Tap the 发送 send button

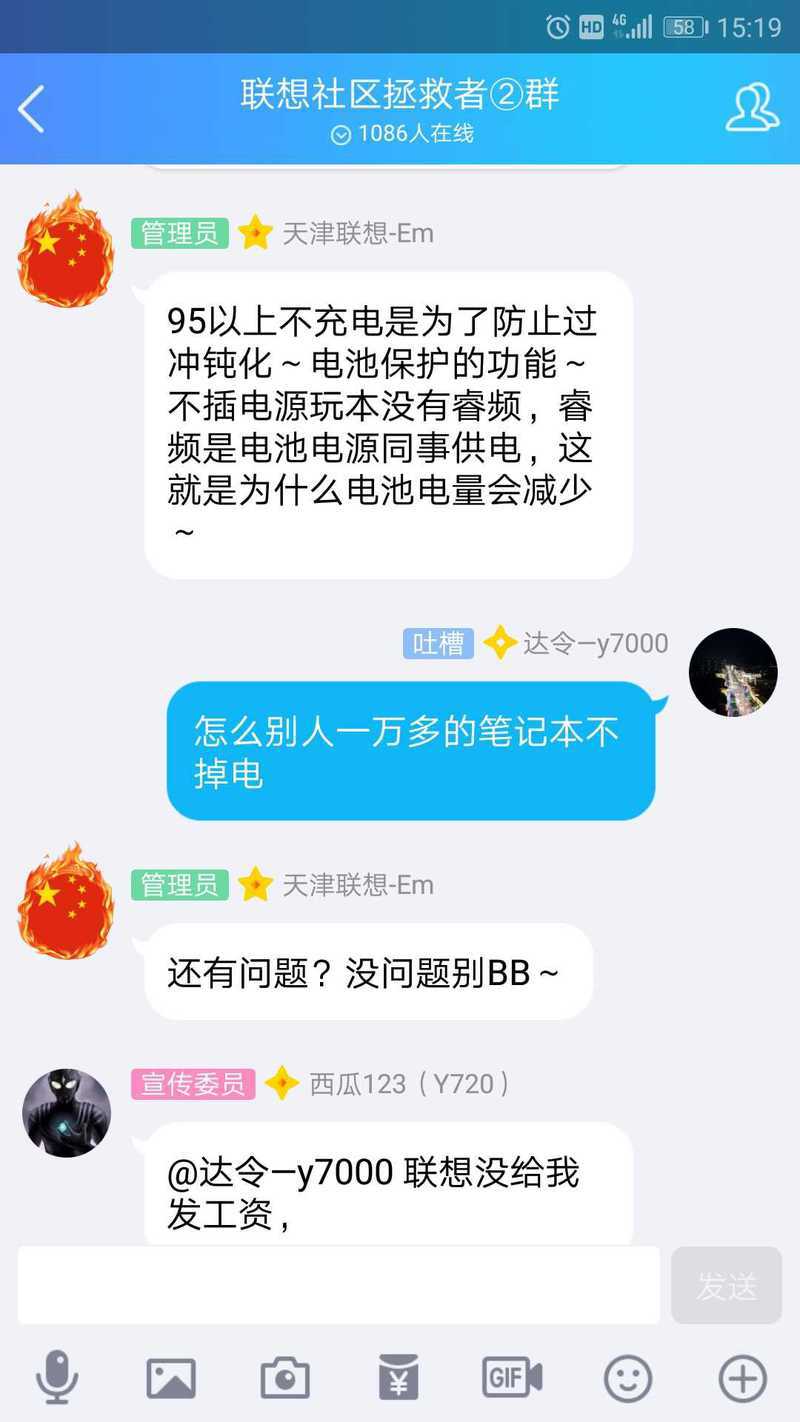(x=726, y=1286)
